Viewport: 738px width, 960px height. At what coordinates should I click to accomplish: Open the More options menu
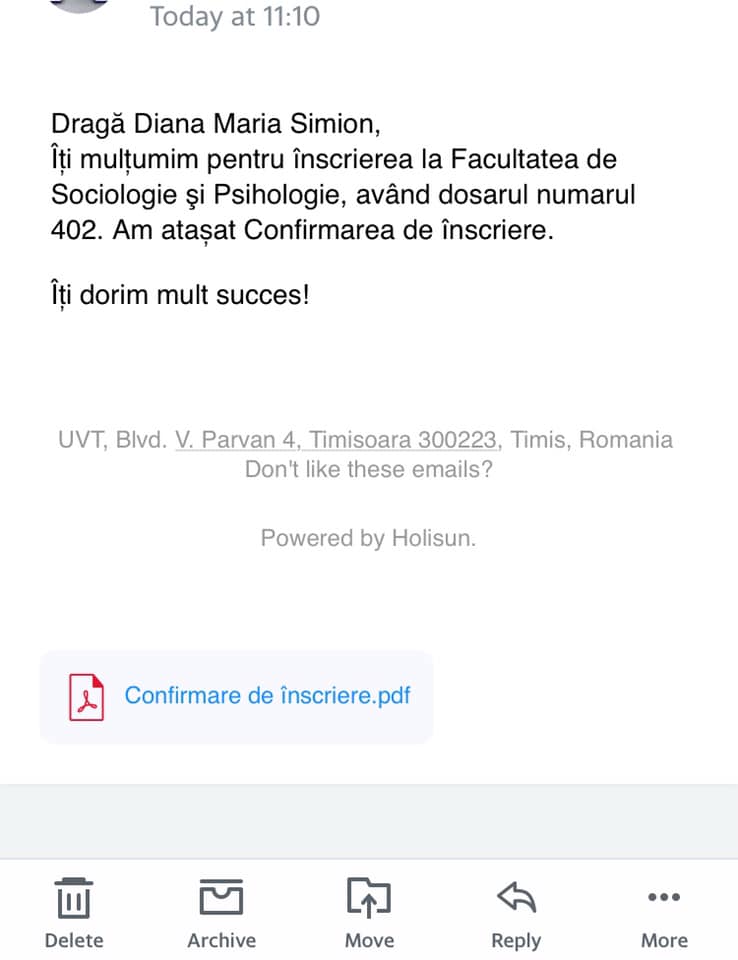(x=664, y=911)
